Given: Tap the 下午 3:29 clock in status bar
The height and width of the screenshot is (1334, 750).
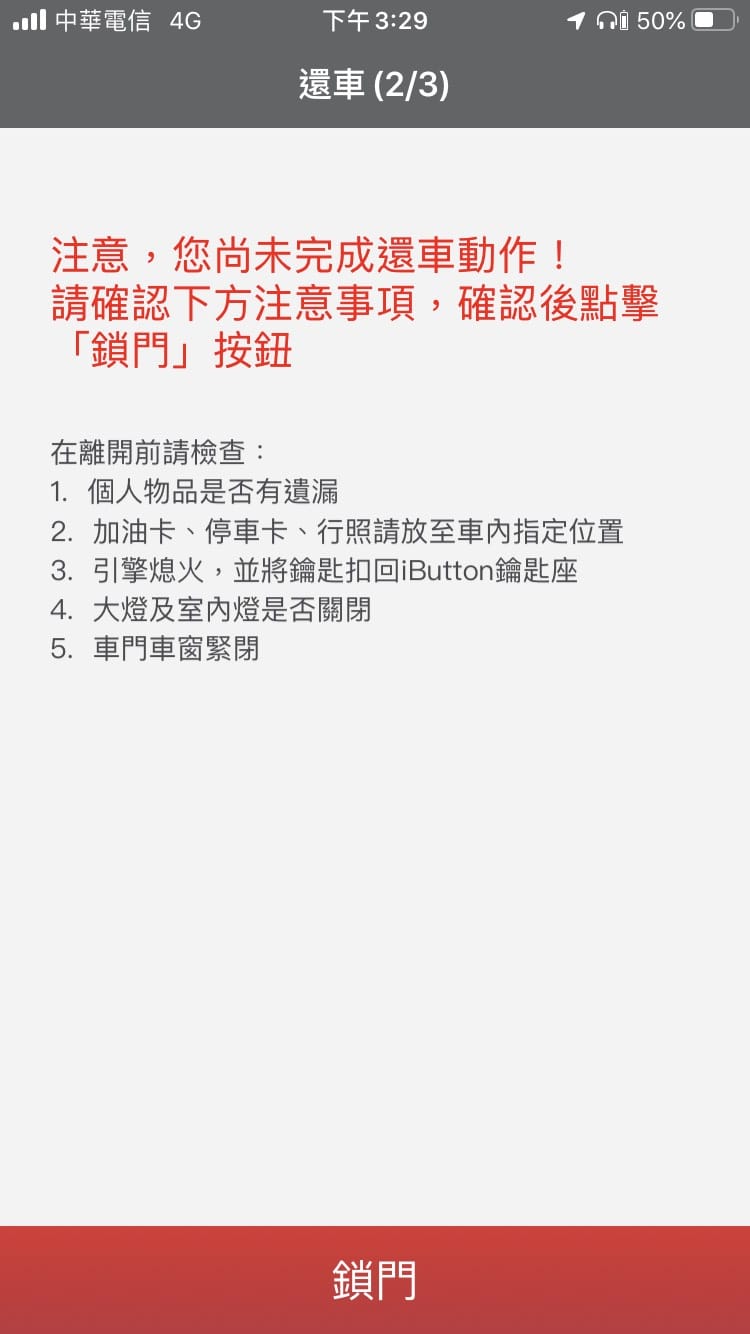Looking at the screenshot, I should tap(375, 17).
